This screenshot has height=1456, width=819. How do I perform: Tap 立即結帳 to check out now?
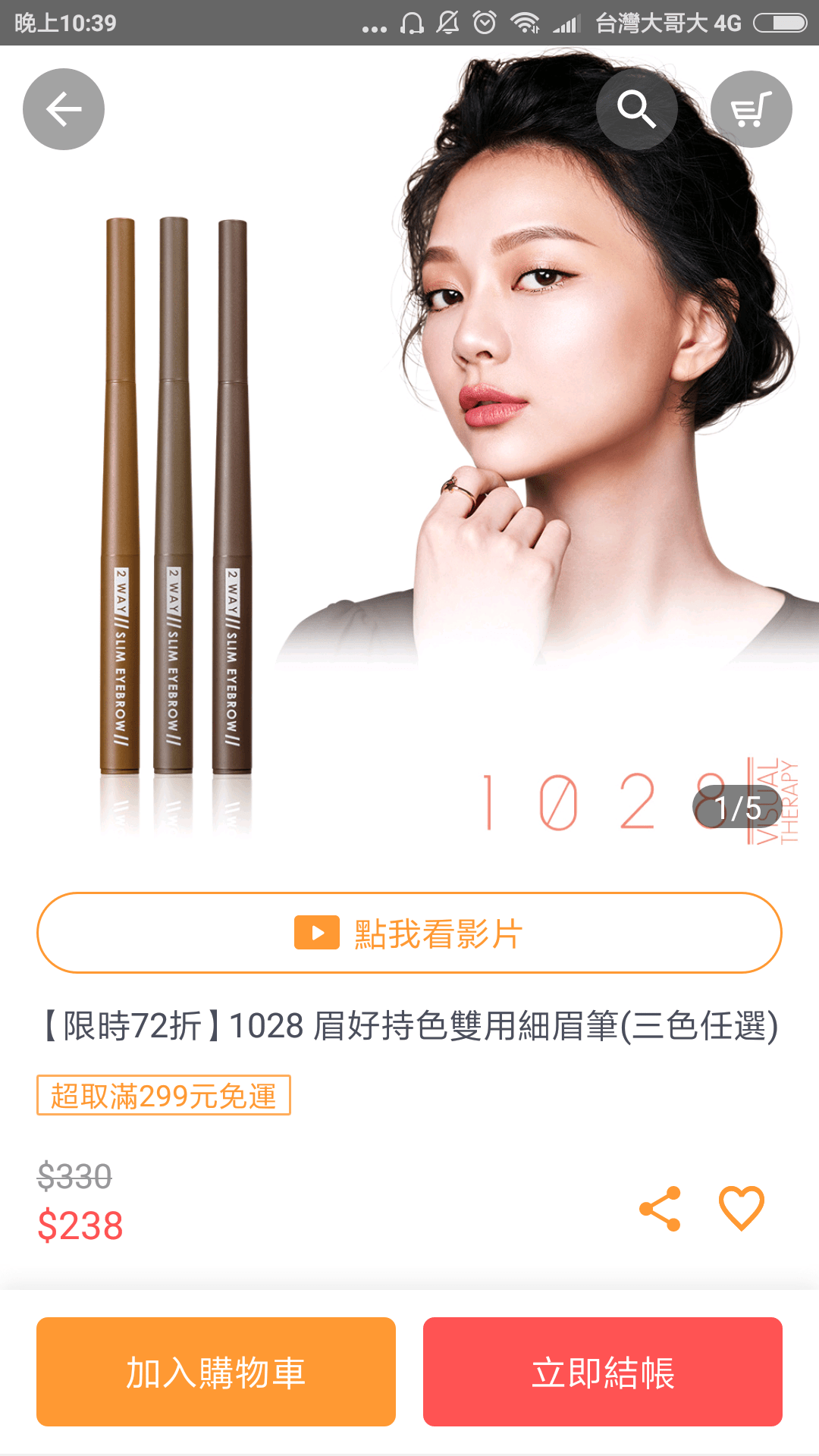[603, 1372]
